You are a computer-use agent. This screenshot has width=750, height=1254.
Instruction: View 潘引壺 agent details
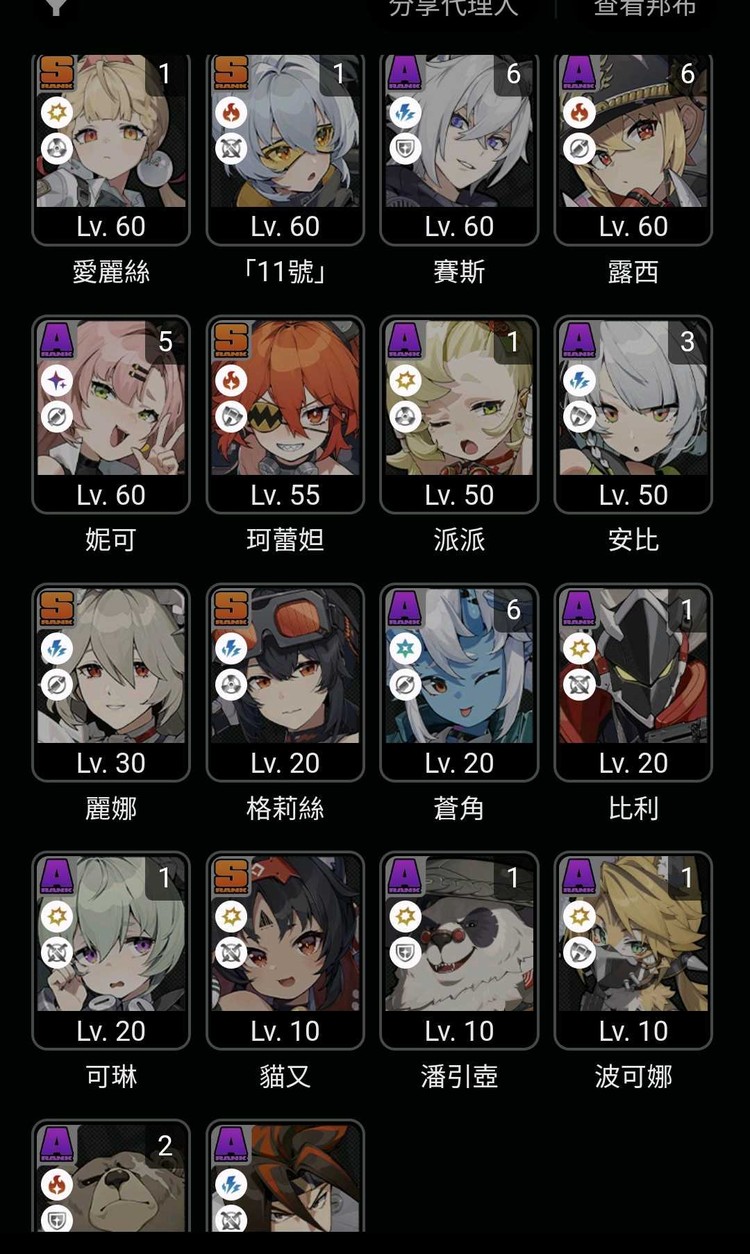tap(459, 950)
